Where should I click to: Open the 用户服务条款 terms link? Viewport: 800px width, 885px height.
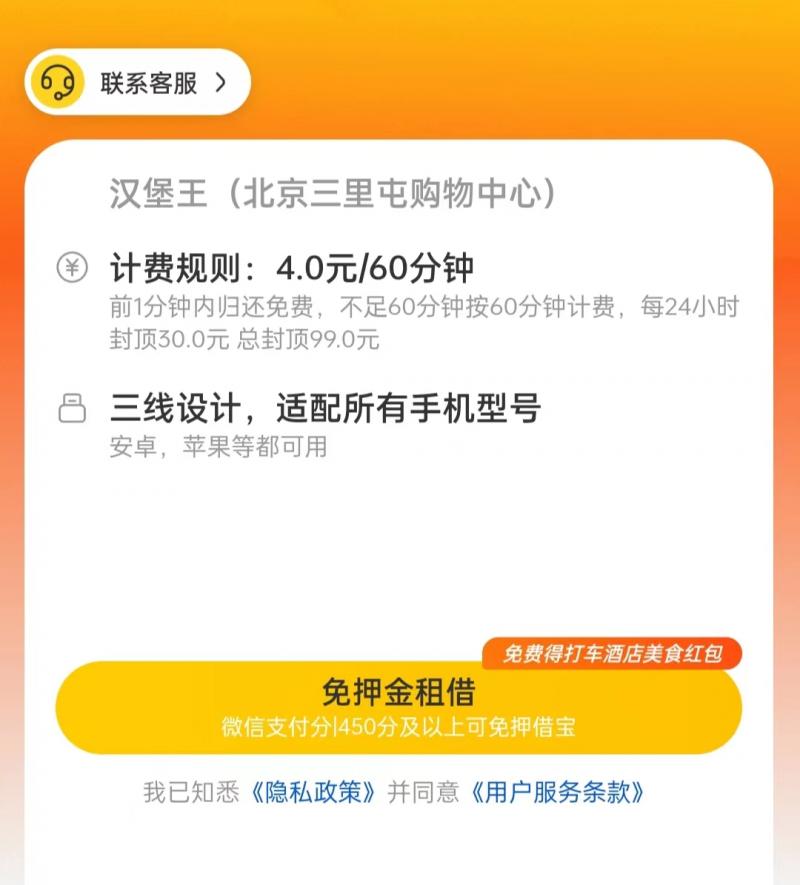[x=556, y=793]
